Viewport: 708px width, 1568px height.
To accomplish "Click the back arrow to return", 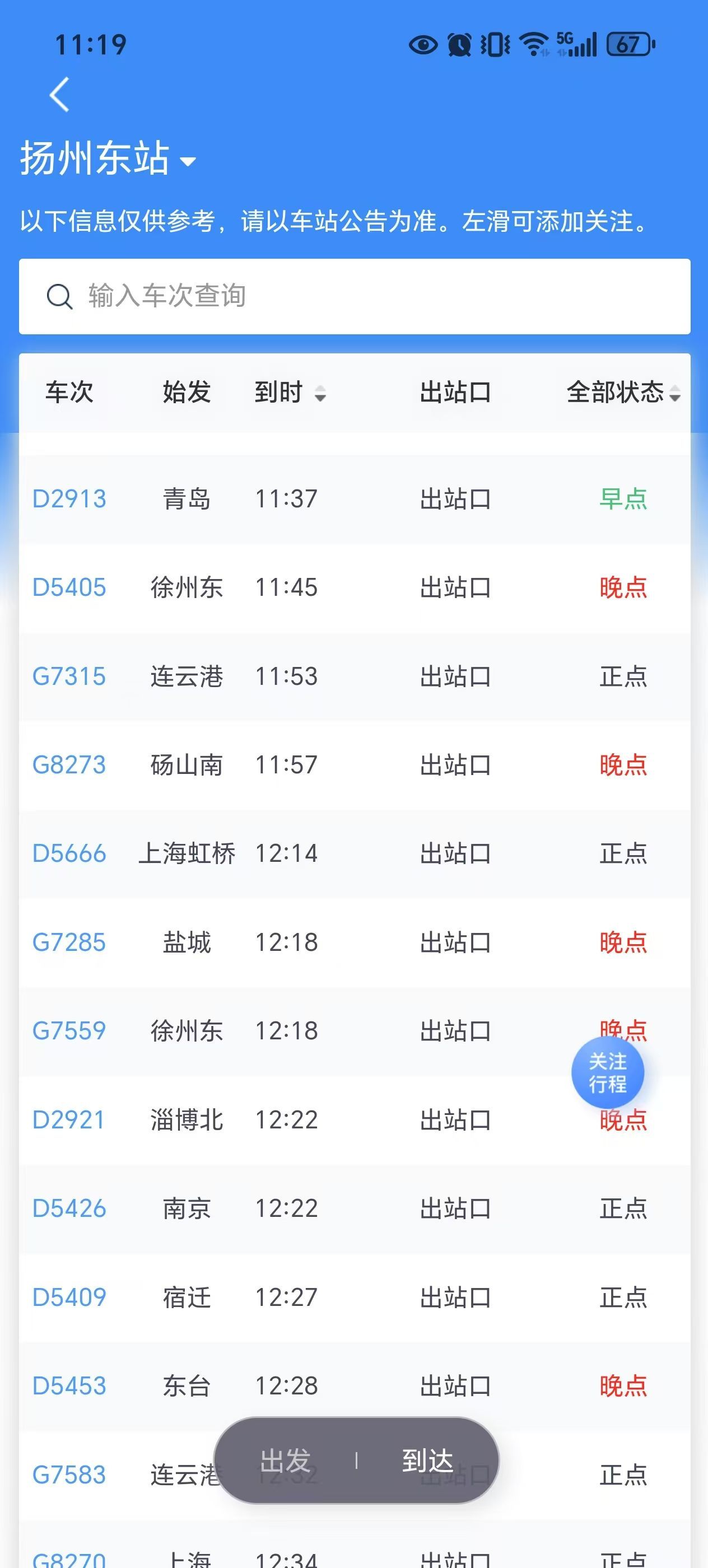I will tap(58, 95).
